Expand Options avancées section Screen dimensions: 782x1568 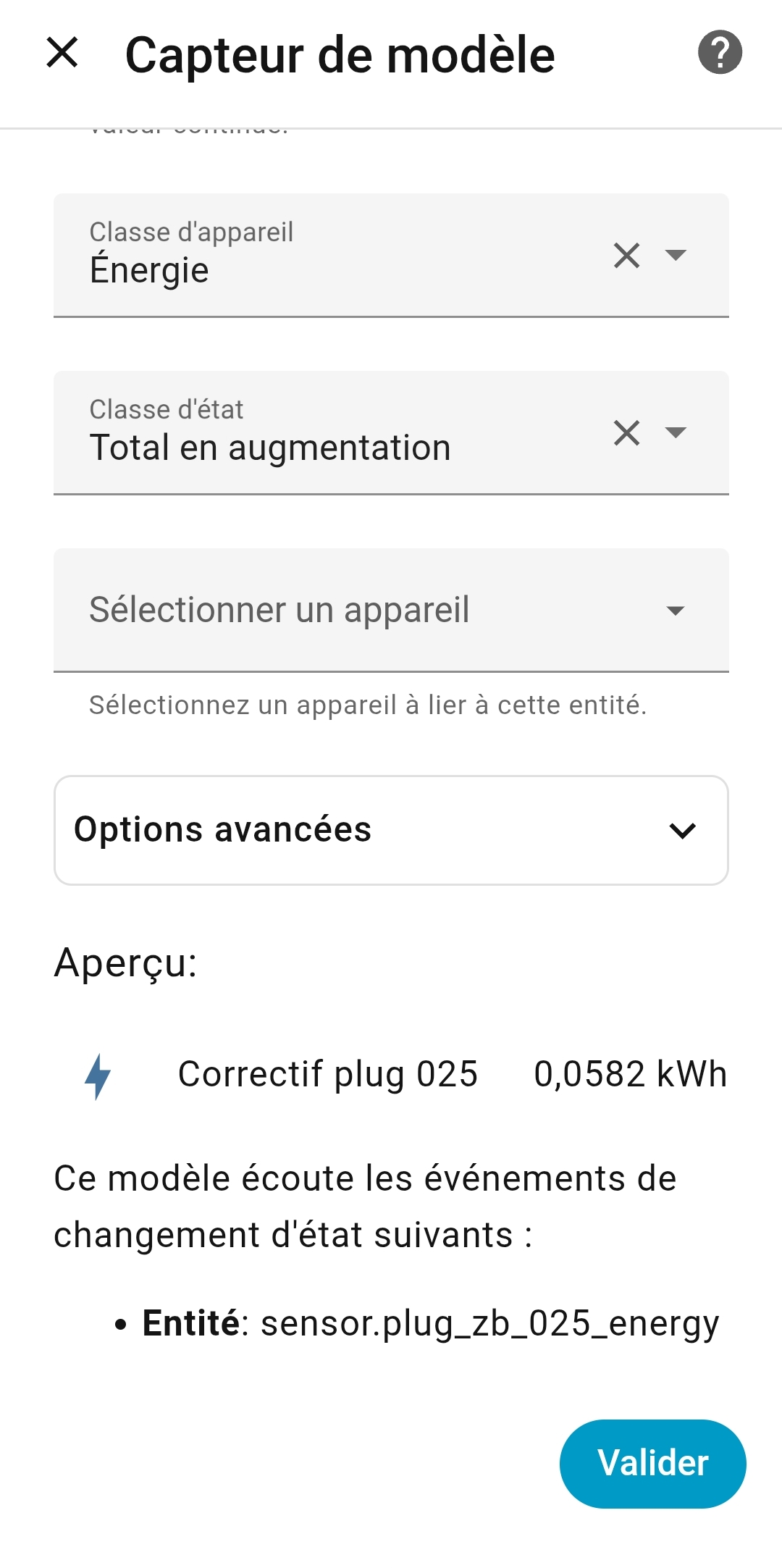(391, 830)
